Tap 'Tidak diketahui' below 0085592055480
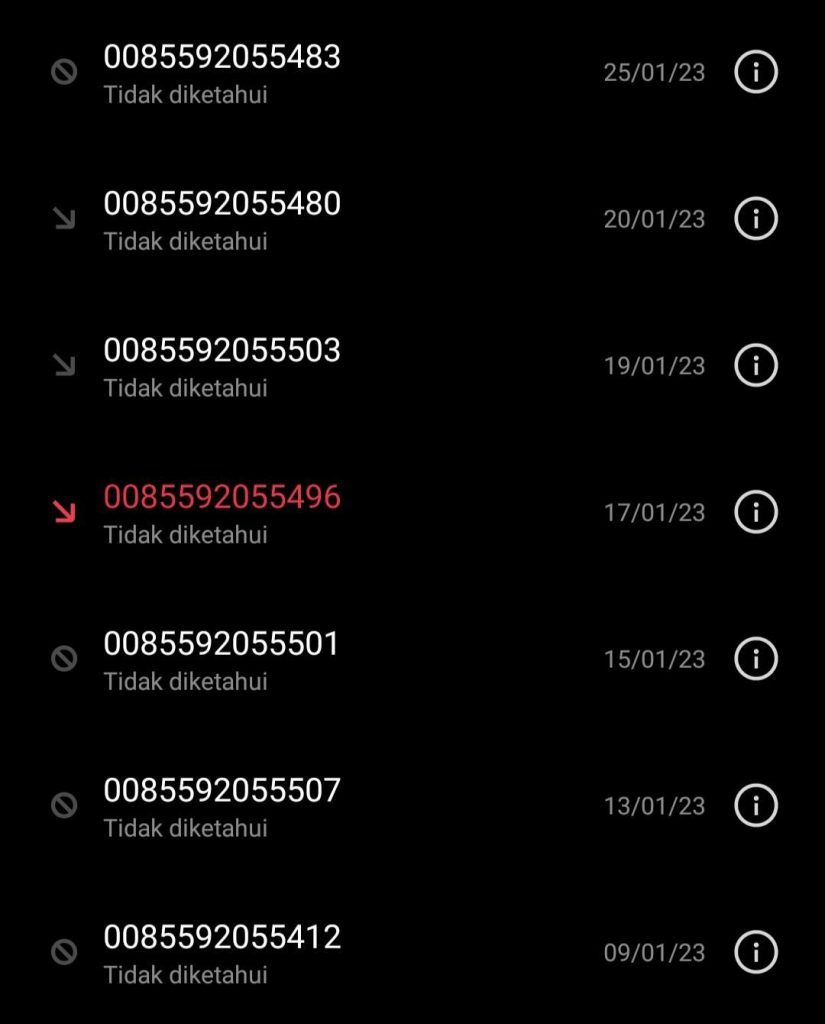Screen dimensions: 825x1024 click(x=186, y=241)
